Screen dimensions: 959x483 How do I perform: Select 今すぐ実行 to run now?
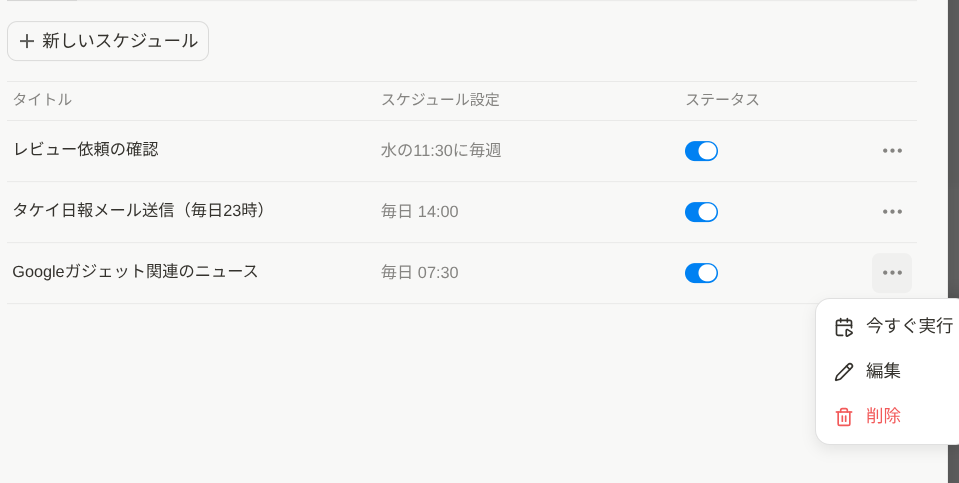[x=893, y=326]
